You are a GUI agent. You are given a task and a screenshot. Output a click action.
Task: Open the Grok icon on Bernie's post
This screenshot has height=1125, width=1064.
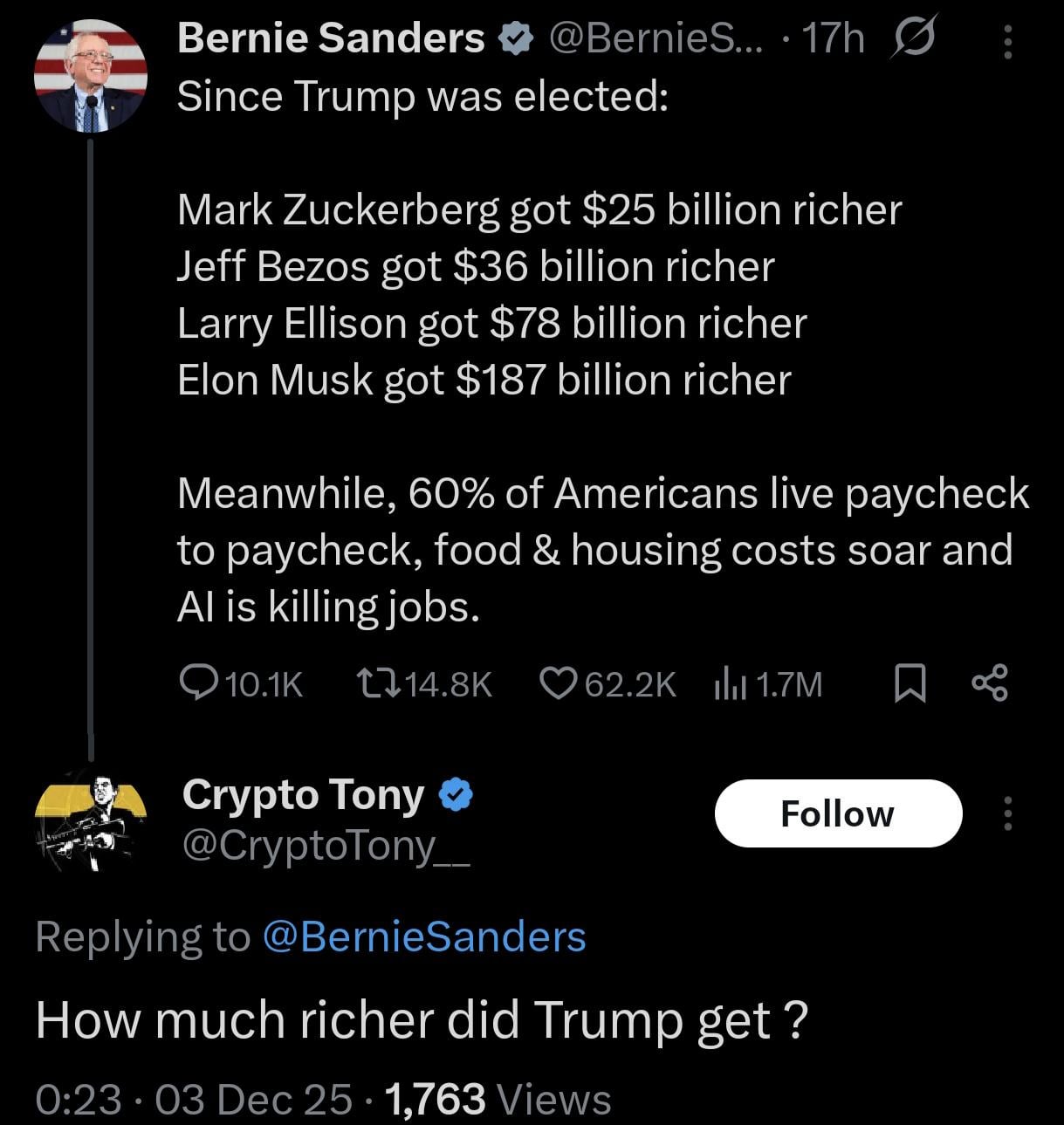913,39
